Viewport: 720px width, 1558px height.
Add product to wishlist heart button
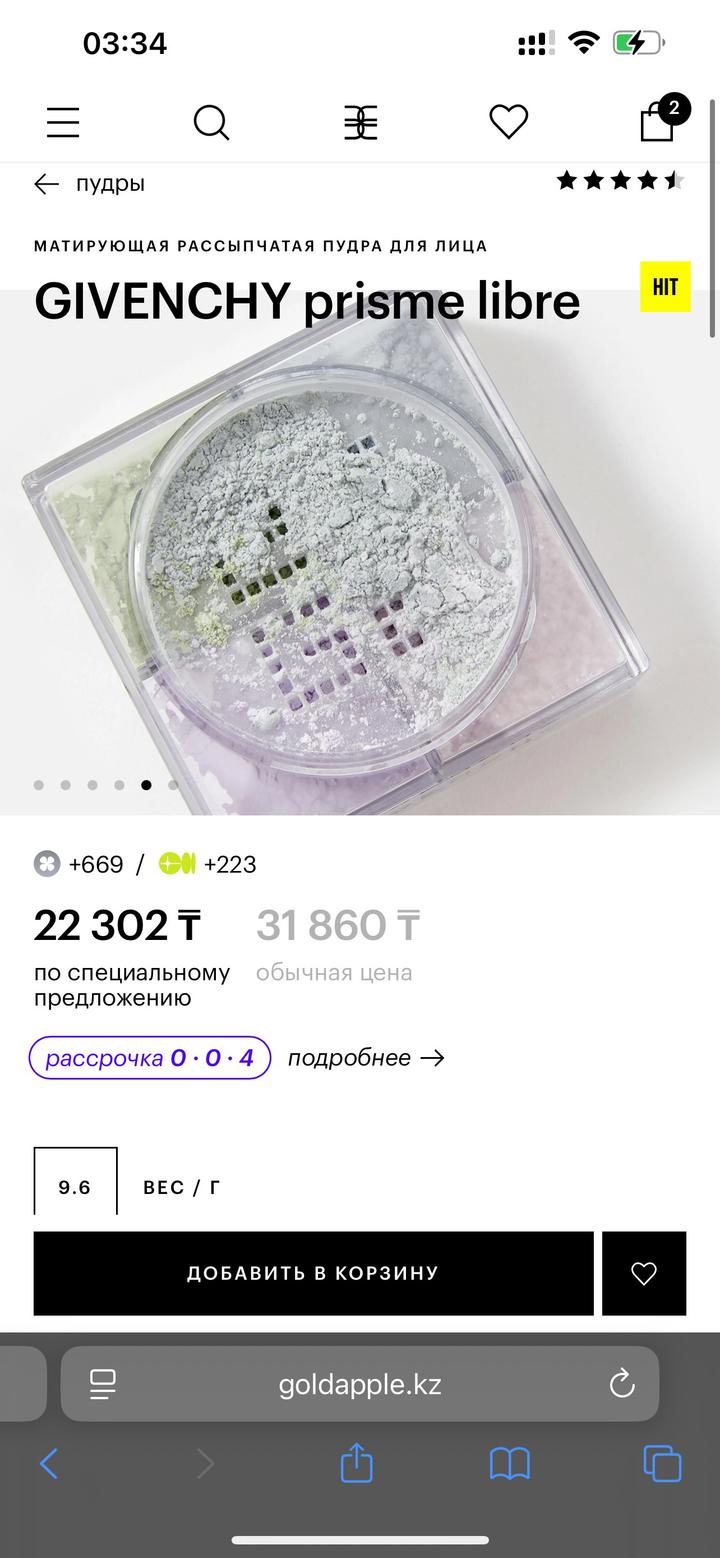[x=644, y=1273]
